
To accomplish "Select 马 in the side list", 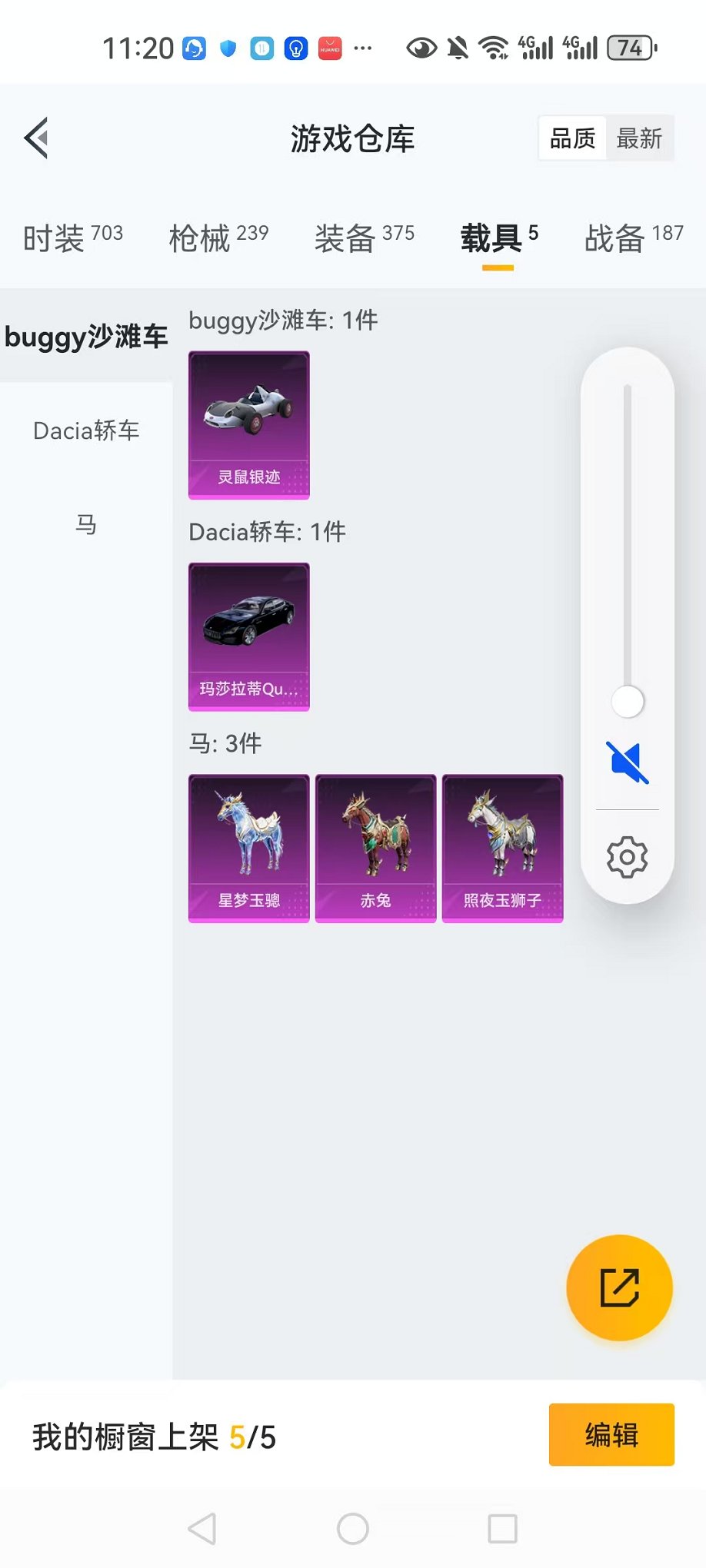I will point(86,525).
